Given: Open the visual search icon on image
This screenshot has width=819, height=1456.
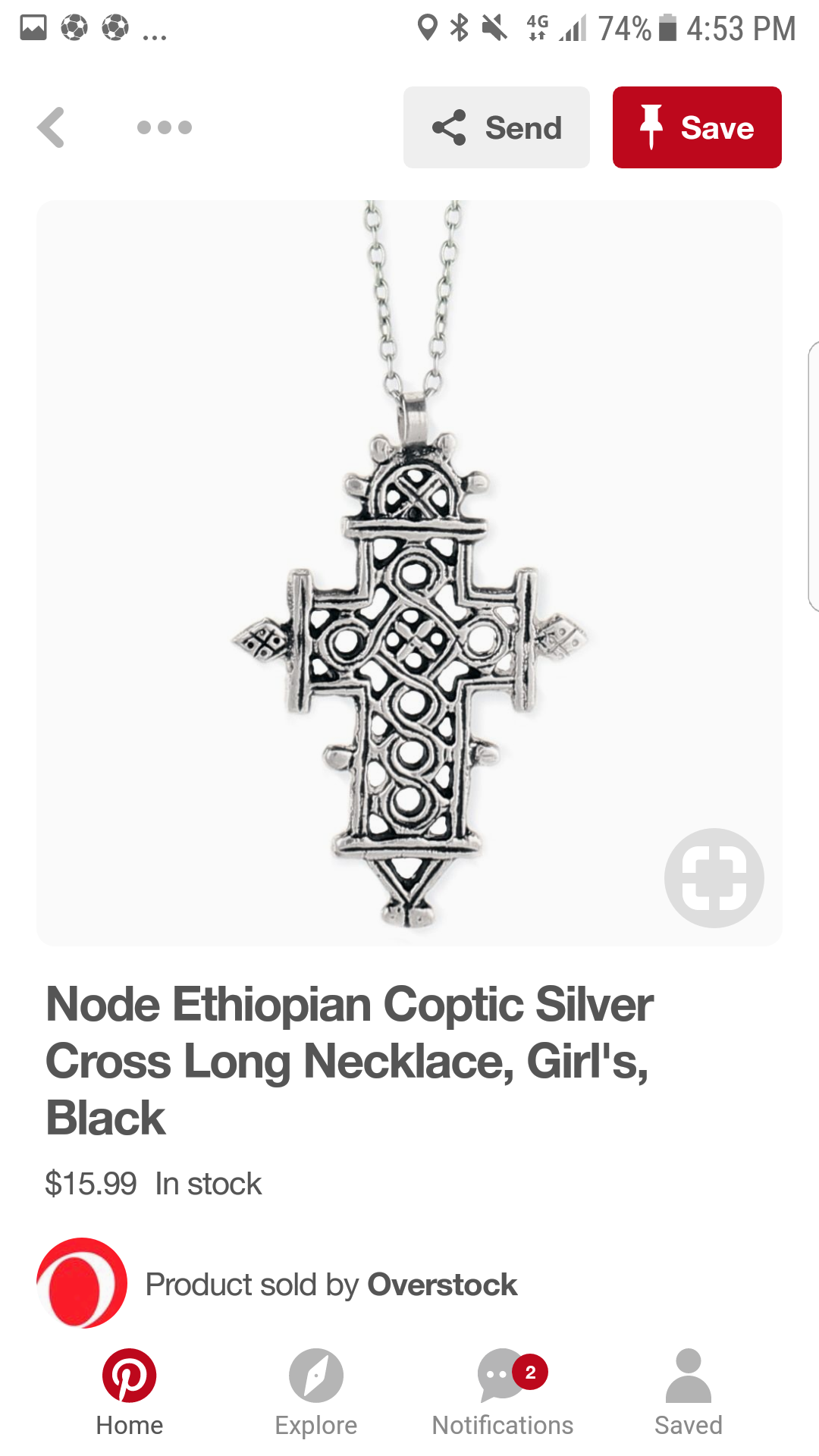Looking at the screenshot, I should pyautogui.click(x=714, y=877).
